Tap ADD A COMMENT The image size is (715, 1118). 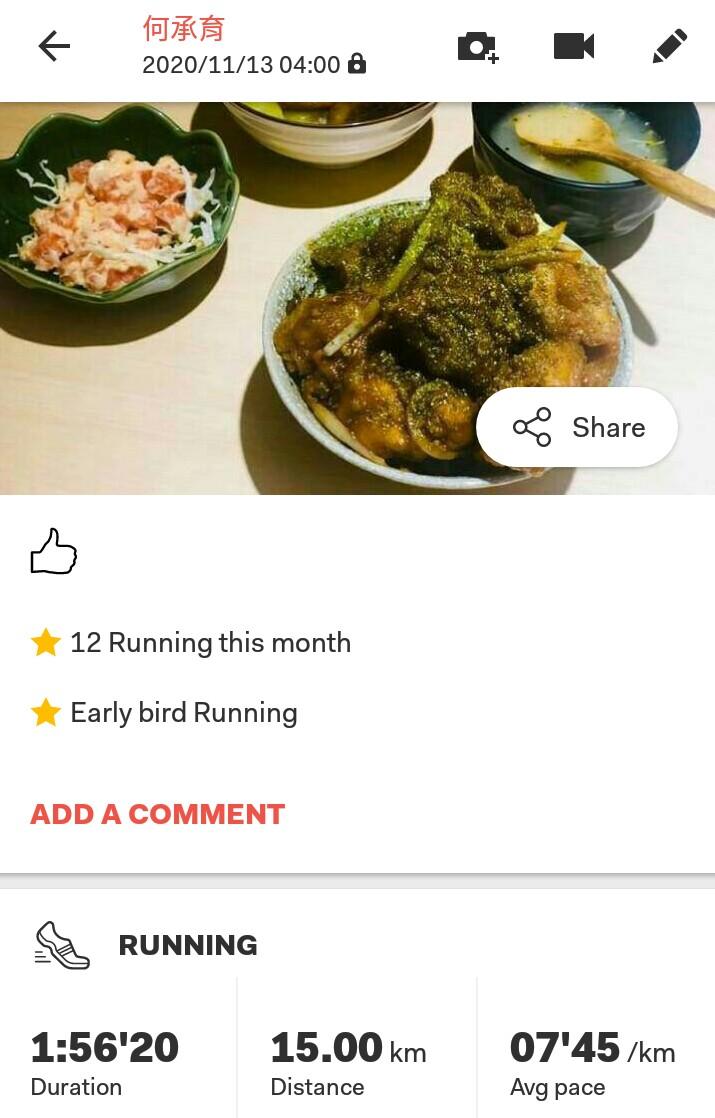point(158,814)
